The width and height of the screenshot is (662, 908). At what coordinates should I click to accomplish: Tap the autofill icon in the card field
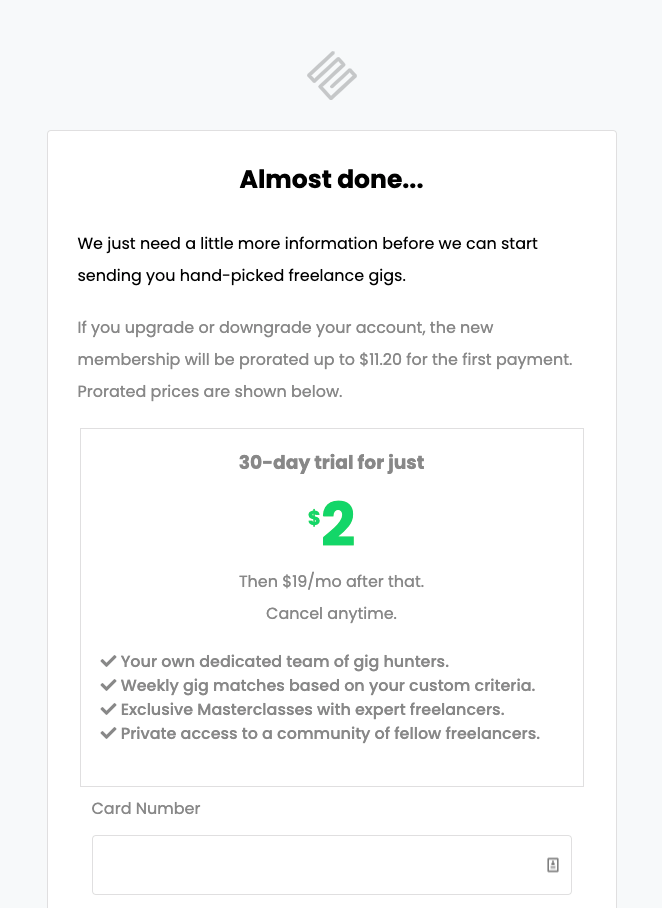click(553, 865)
